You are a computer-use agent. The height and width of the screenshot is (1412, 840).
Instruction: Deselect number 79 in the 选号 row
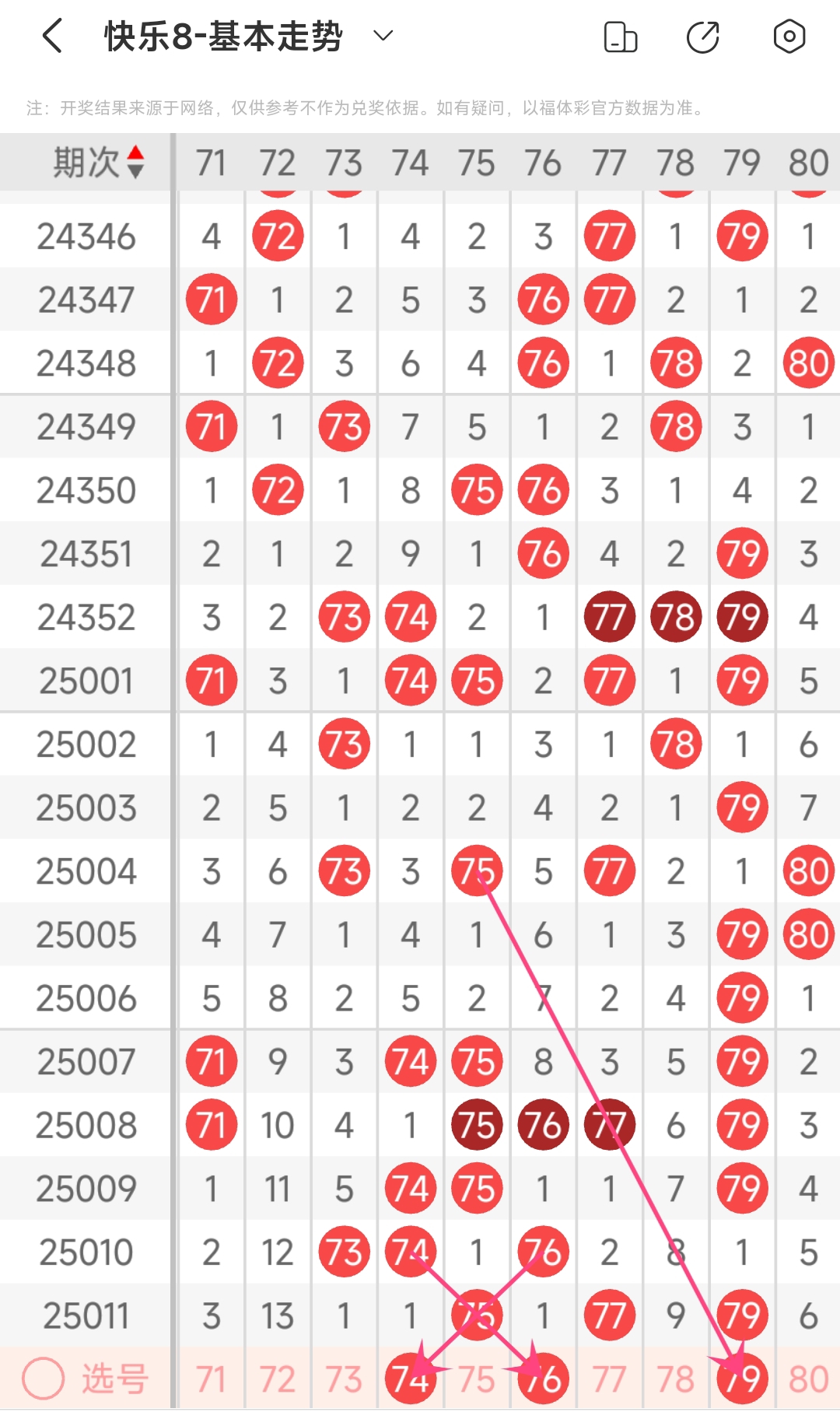tap(742, 1379)
